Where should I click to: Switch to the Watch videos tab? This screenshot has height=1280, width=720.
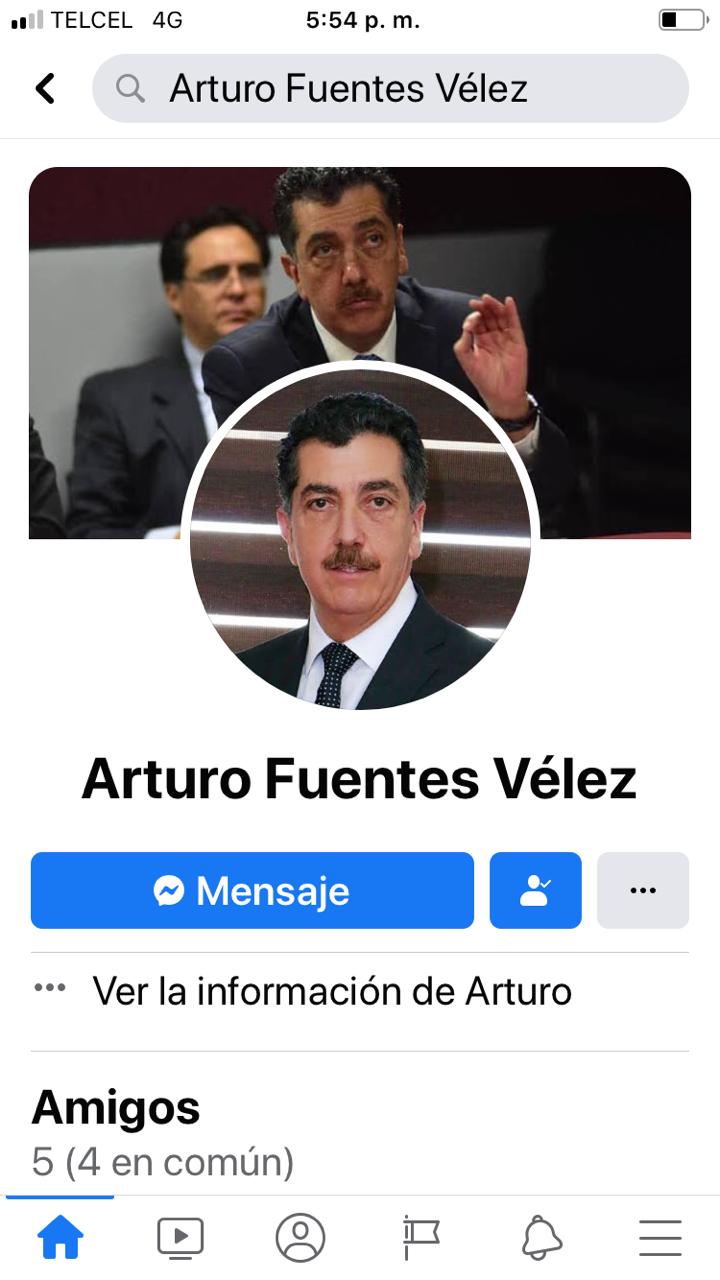(x=180, y=1238)
